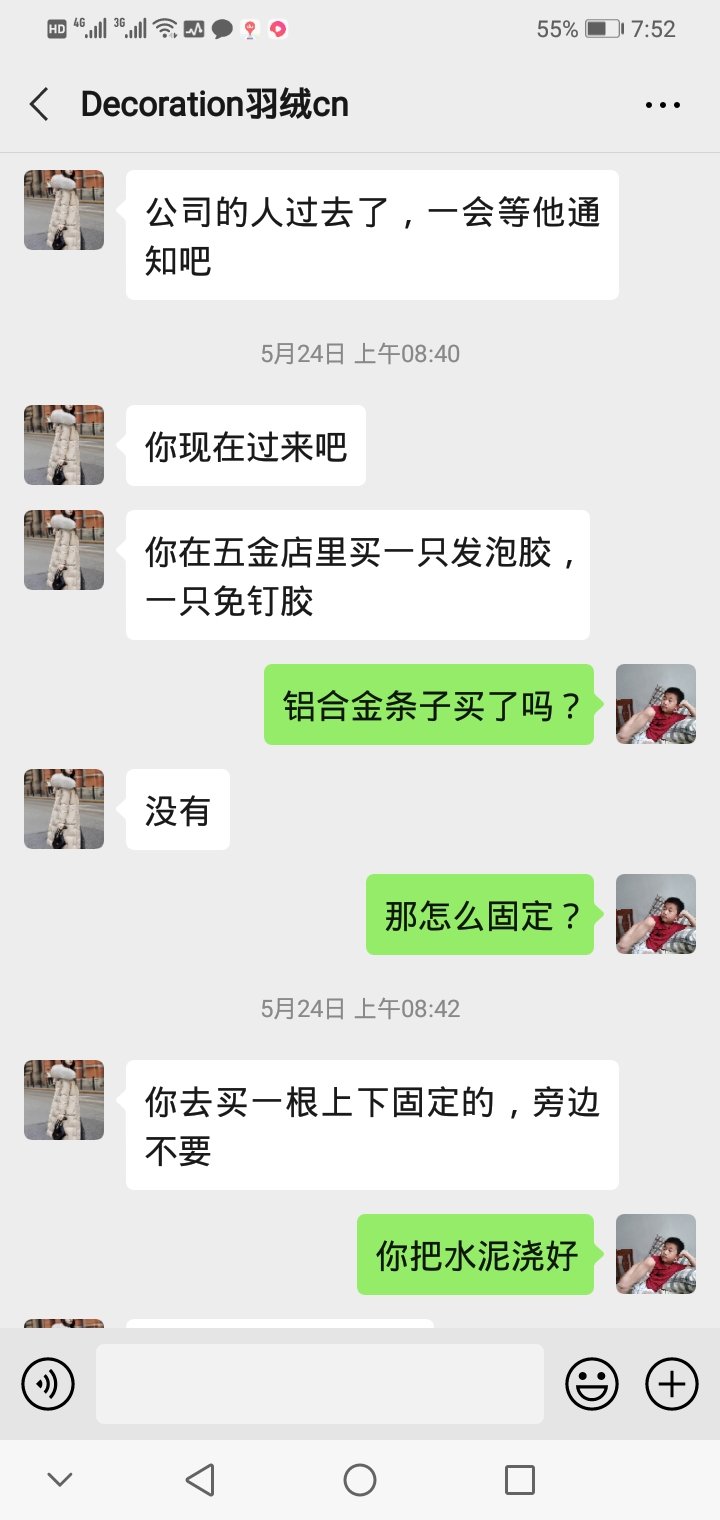Tap contact avatar beside 你现在过来吧
Screen dimensions: 720x1520
(64, 445)
